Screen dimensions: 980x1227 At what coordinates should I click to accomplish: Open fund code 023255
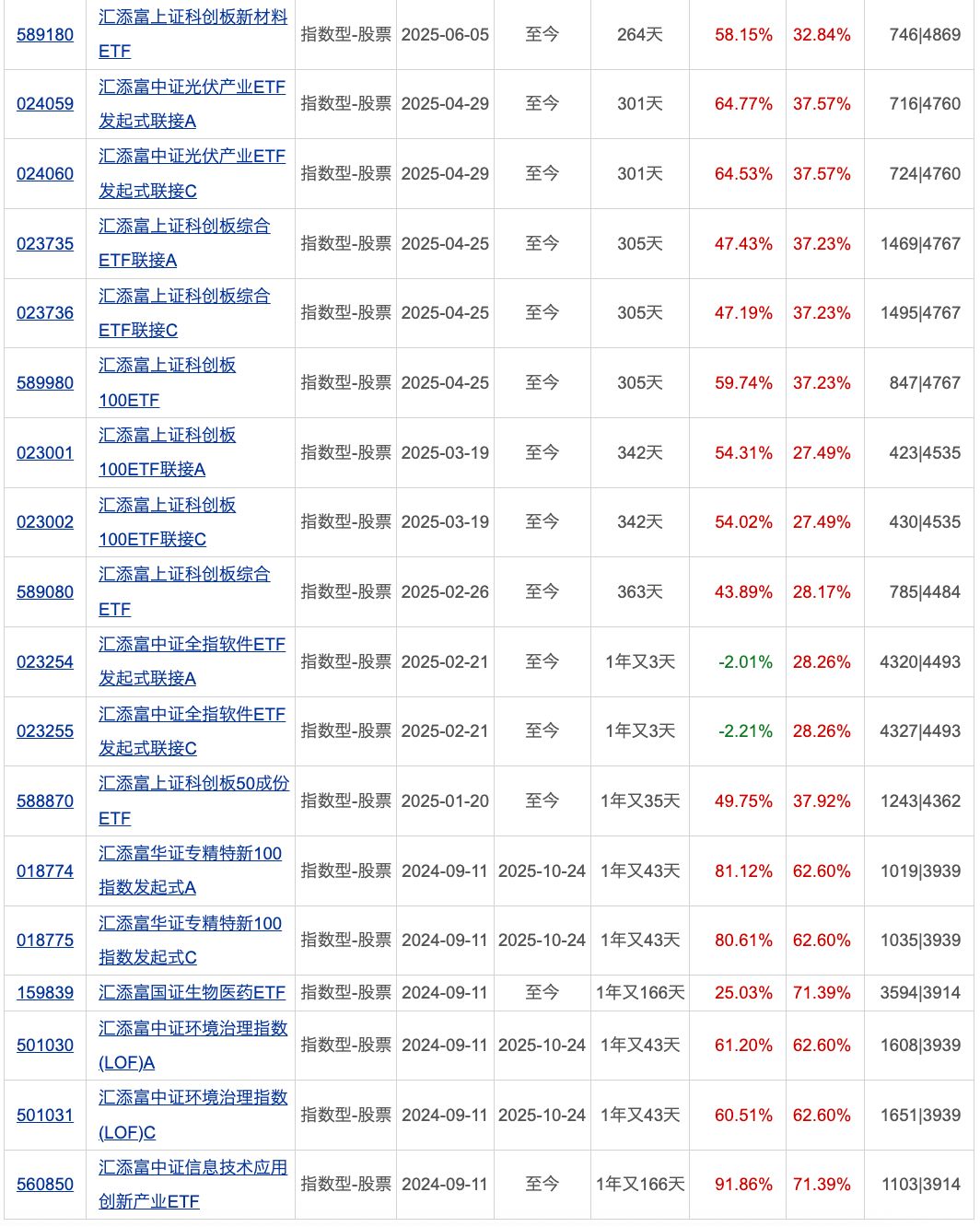[x=44, y=731]
